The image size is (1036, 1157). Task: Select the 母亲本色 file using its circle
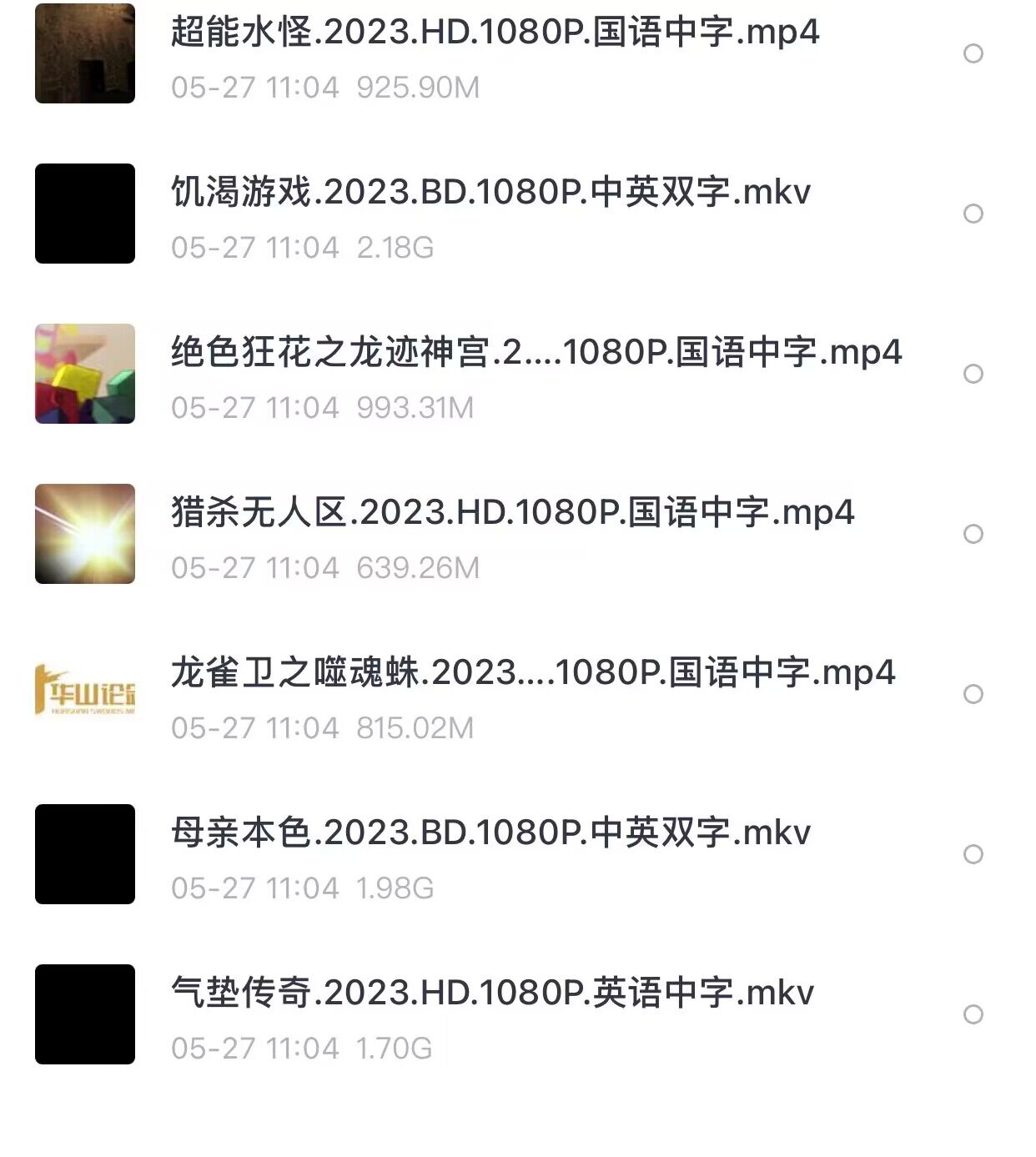[973, 855]
